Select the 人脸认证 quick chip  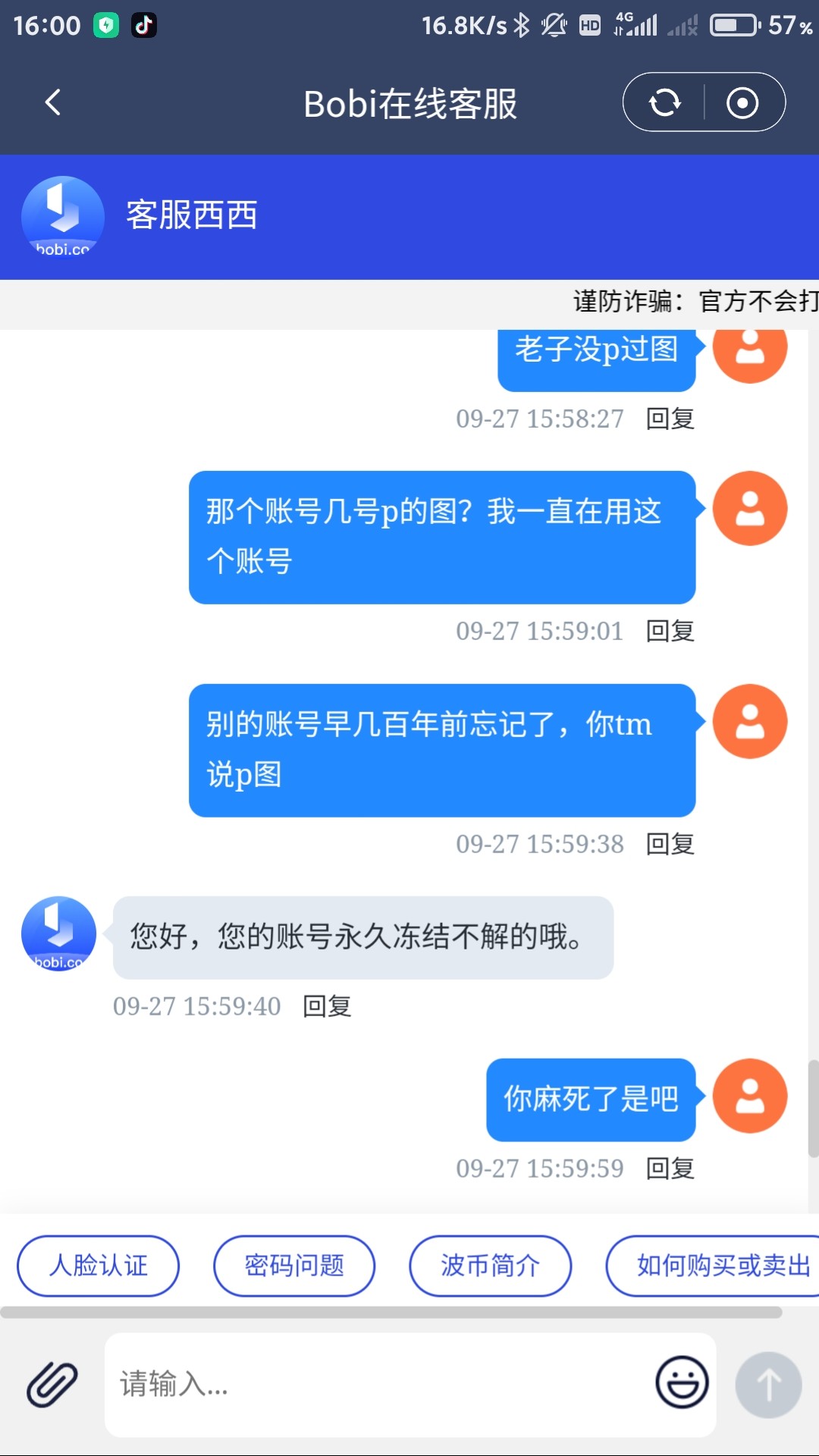coord(99,1266)
